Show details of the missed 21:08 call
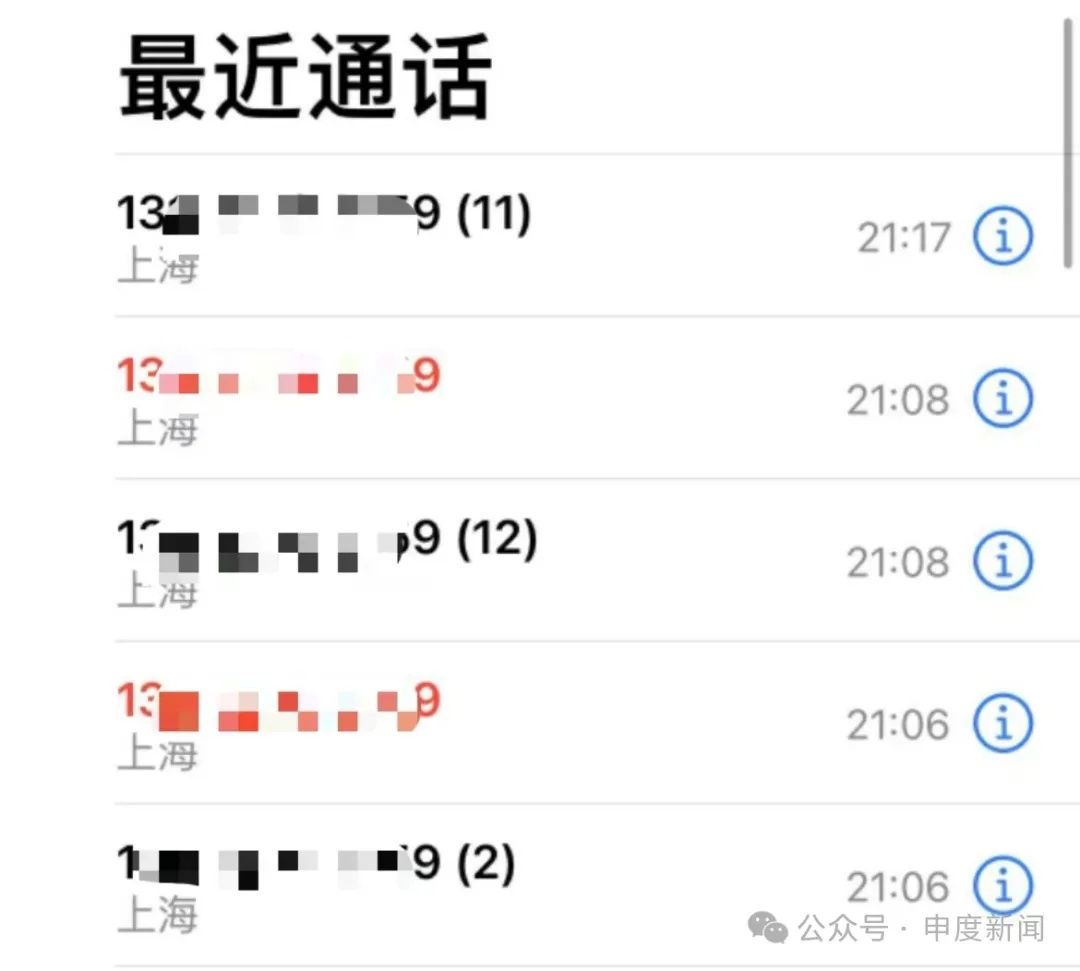Image resolution: width=1080 pixels, height=971 pixels. (x=1002, y=399)
